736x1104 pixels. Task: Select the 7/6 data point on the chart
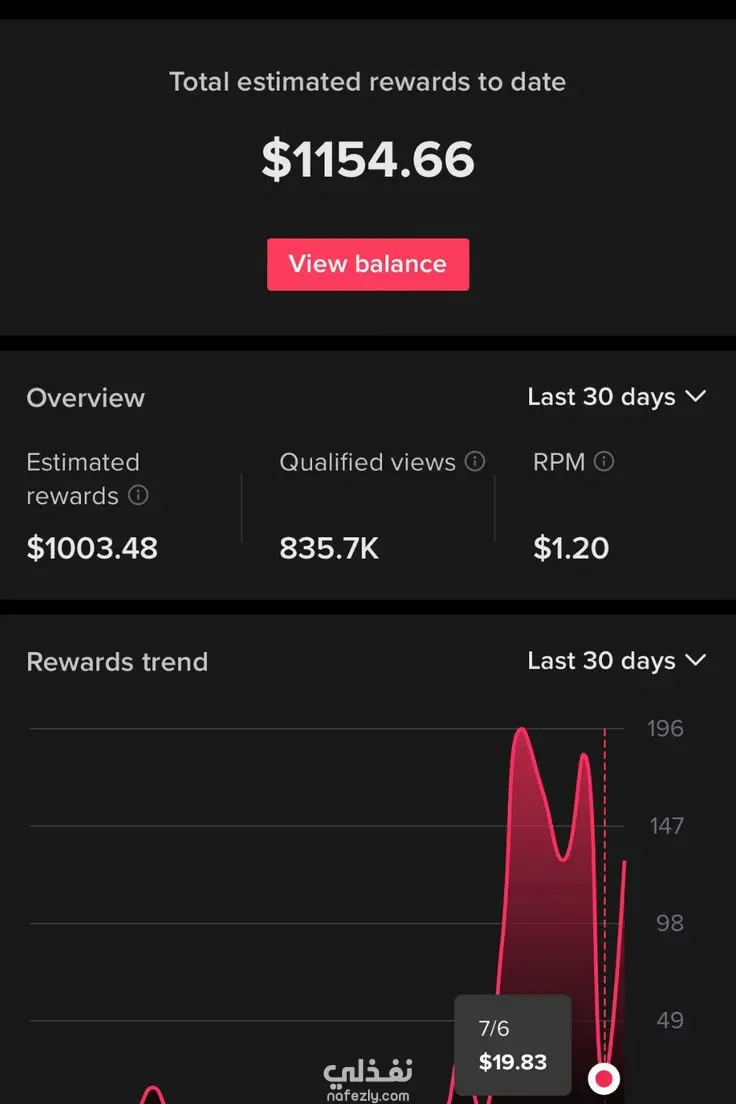click(x=604, y=1078)
